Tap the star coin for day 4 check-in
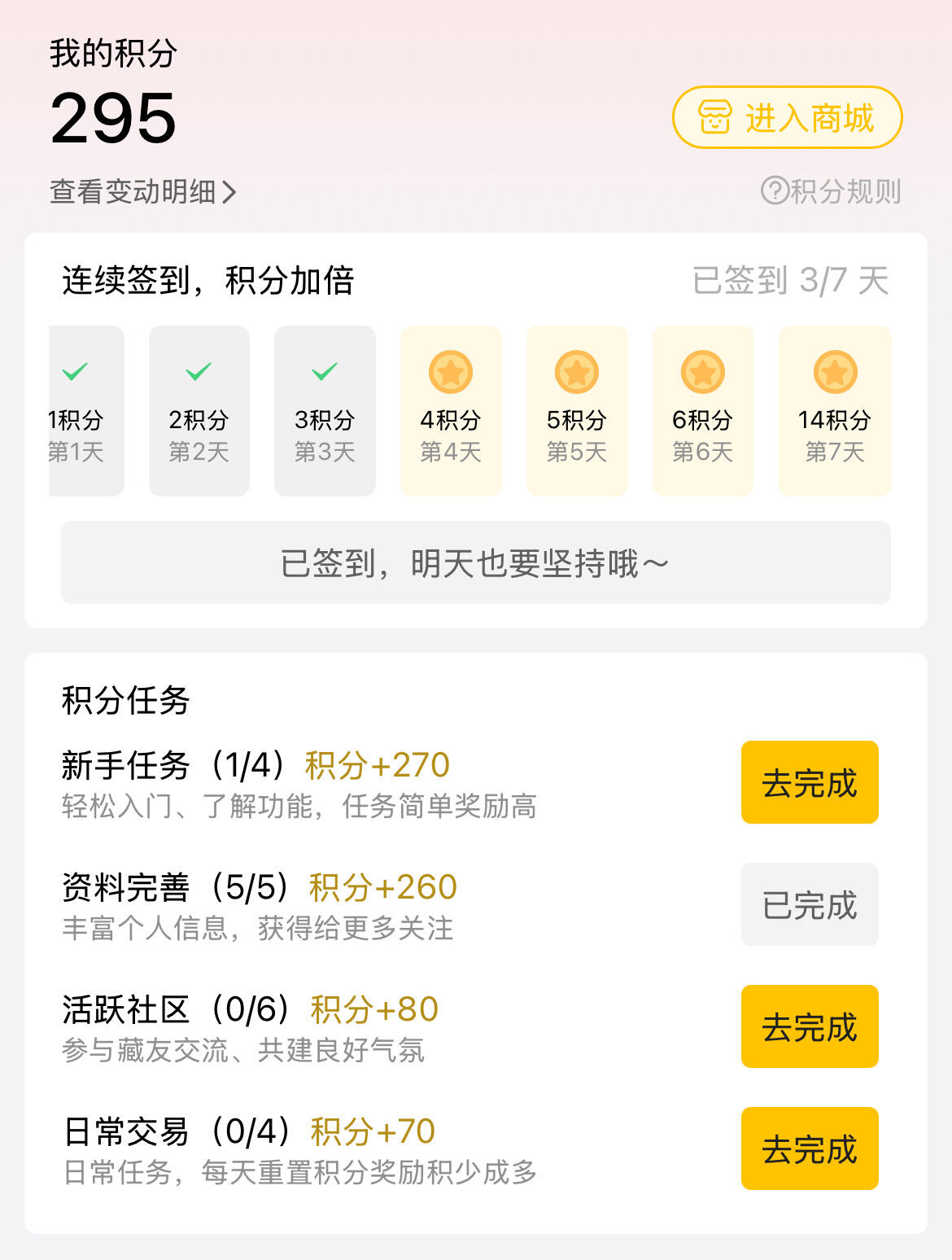This screenshot has width=952, height=1260. point(450,371)
